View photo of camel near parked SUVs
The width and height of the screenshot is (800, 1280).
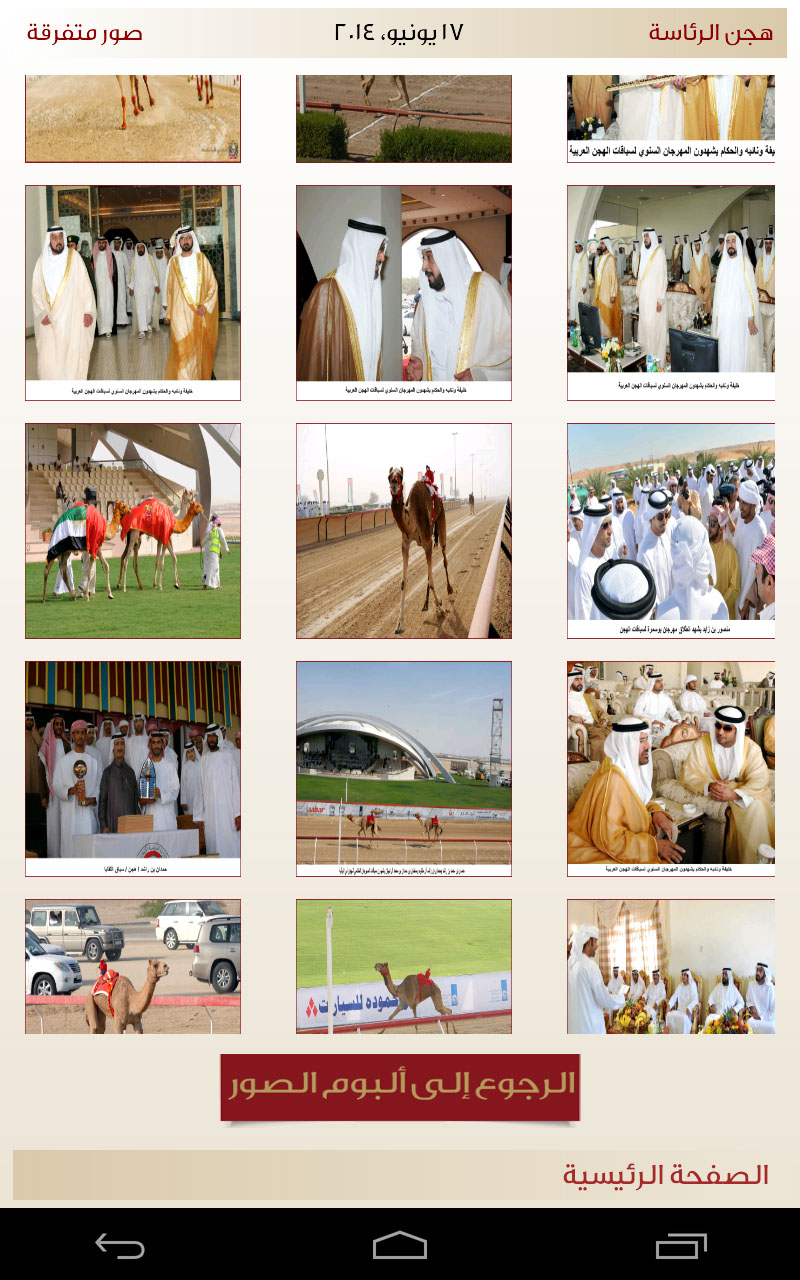click(133, 966)
